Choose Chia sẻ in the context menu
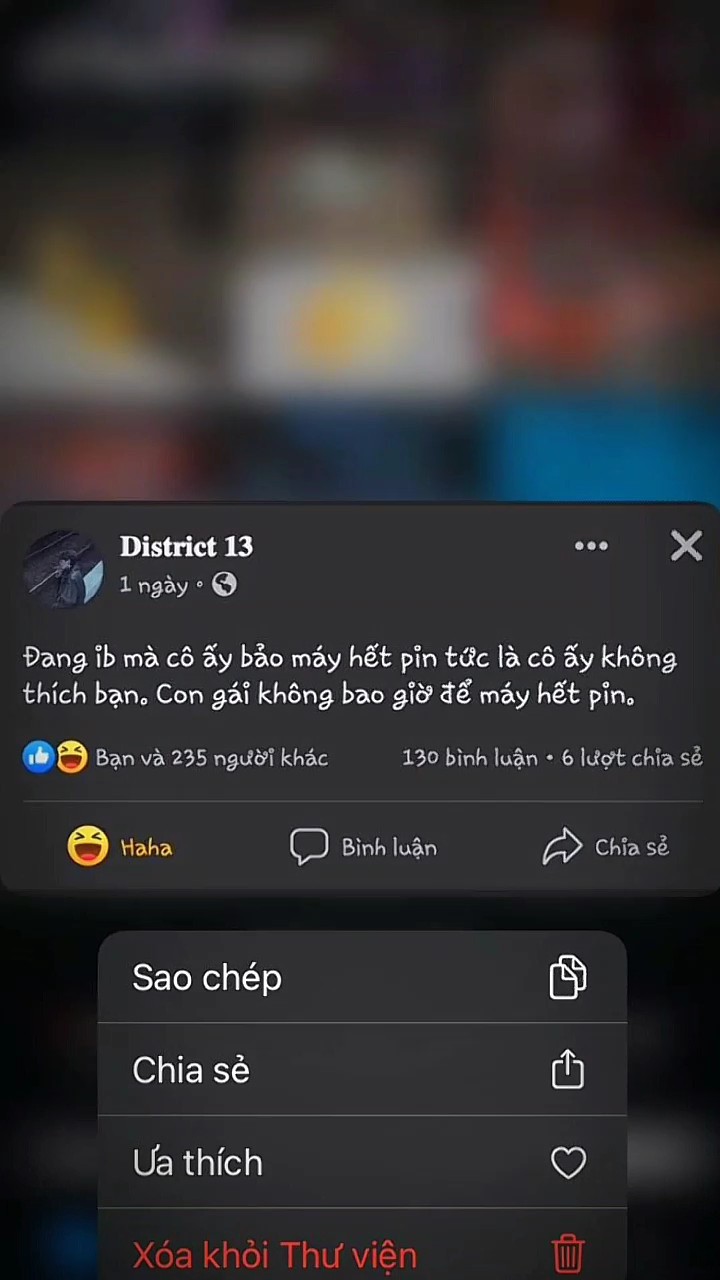This screenshot has width=720, height=1280. tap(362, 1070)
